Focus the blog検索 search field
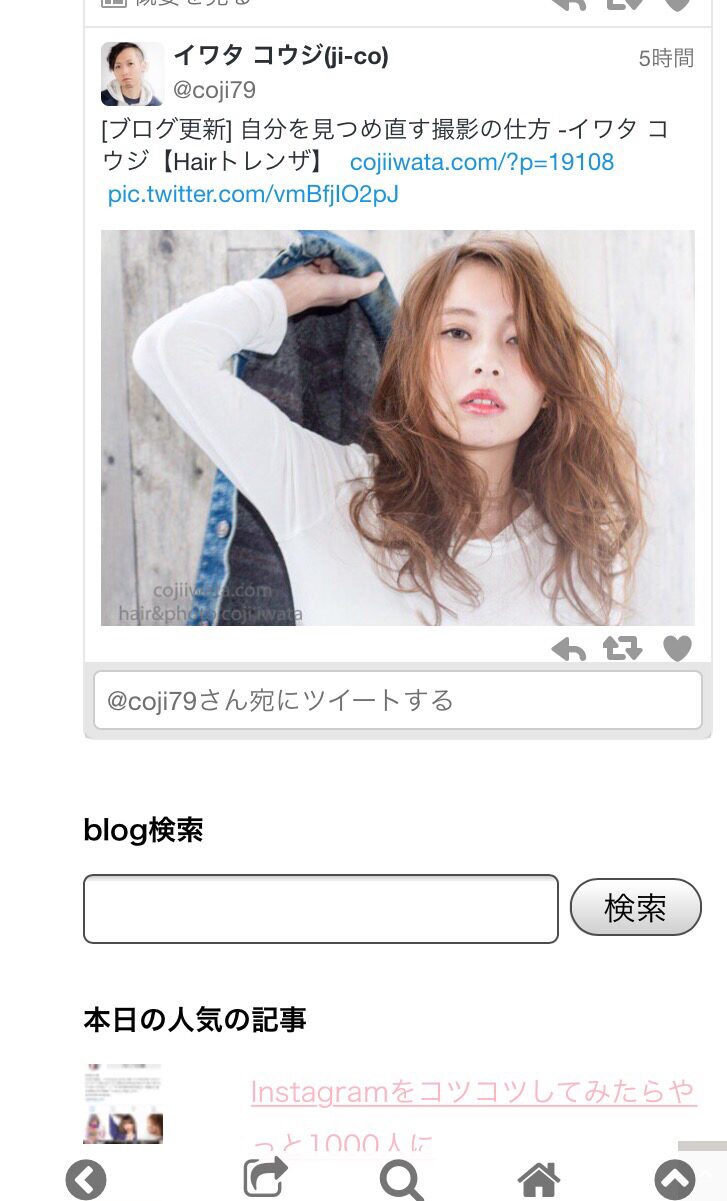Image resolution: width=727 pixels, height=1201 pixels. pyautogui.click(x=321, y=909)
